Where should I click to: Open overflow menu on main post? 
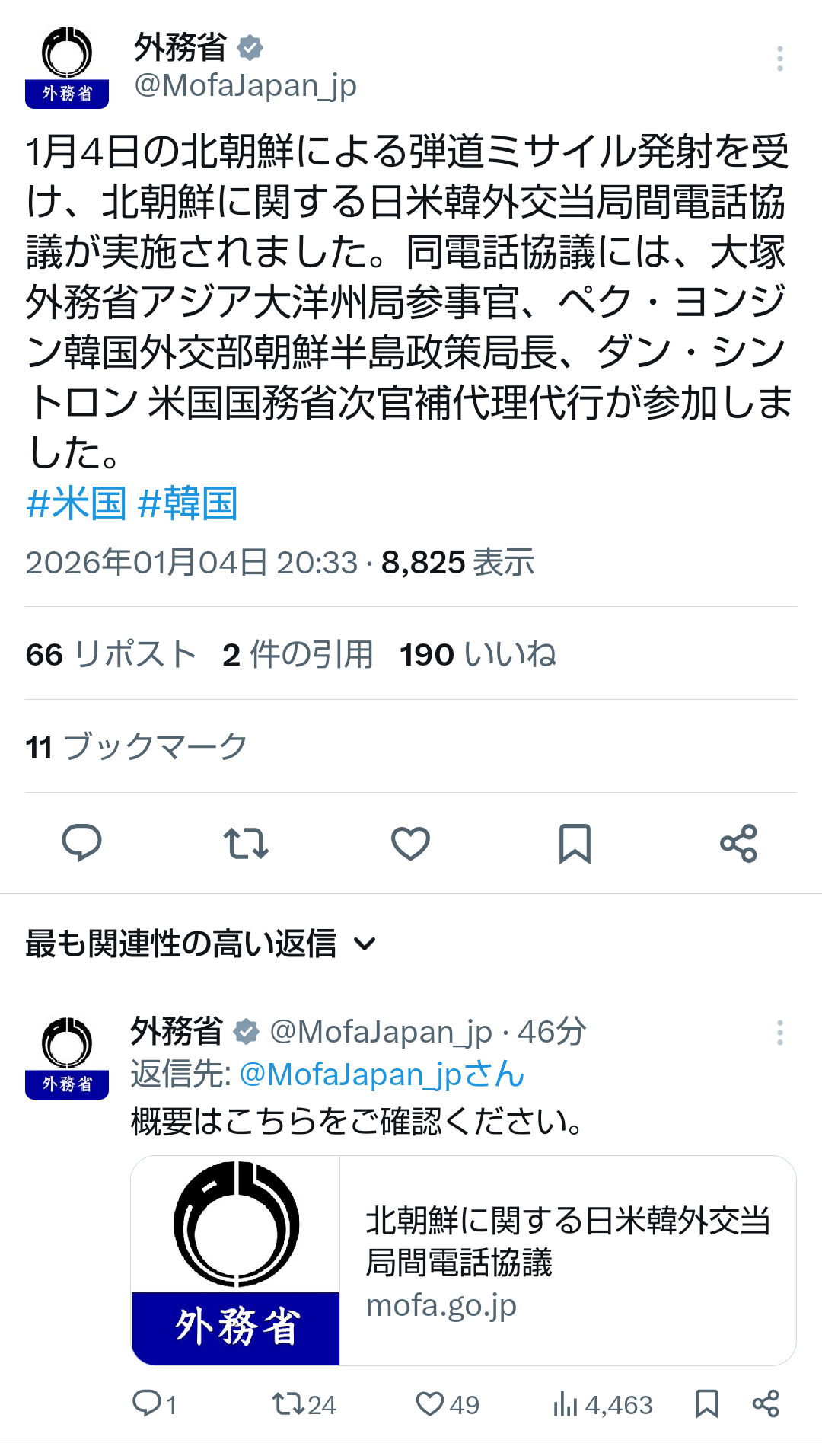click(779, 59)
